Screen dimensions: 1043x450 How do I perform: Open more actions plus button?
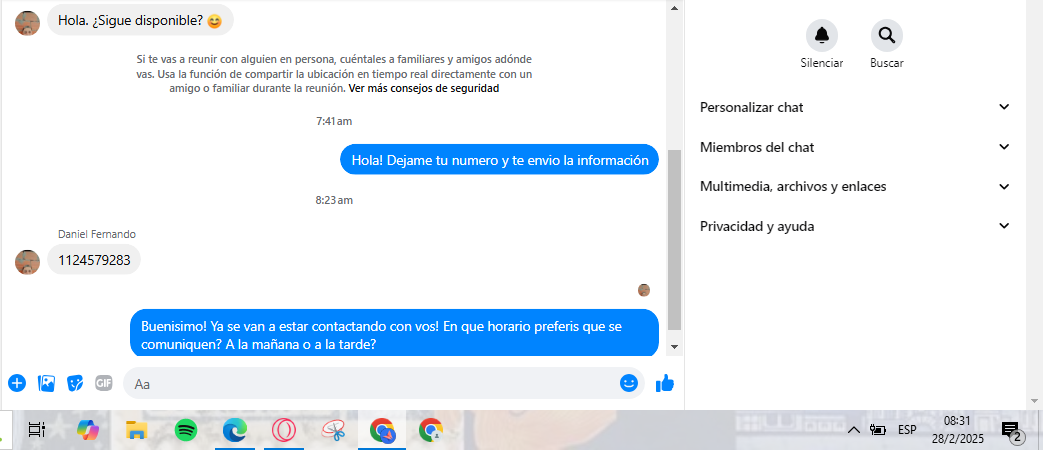point(17,383)
